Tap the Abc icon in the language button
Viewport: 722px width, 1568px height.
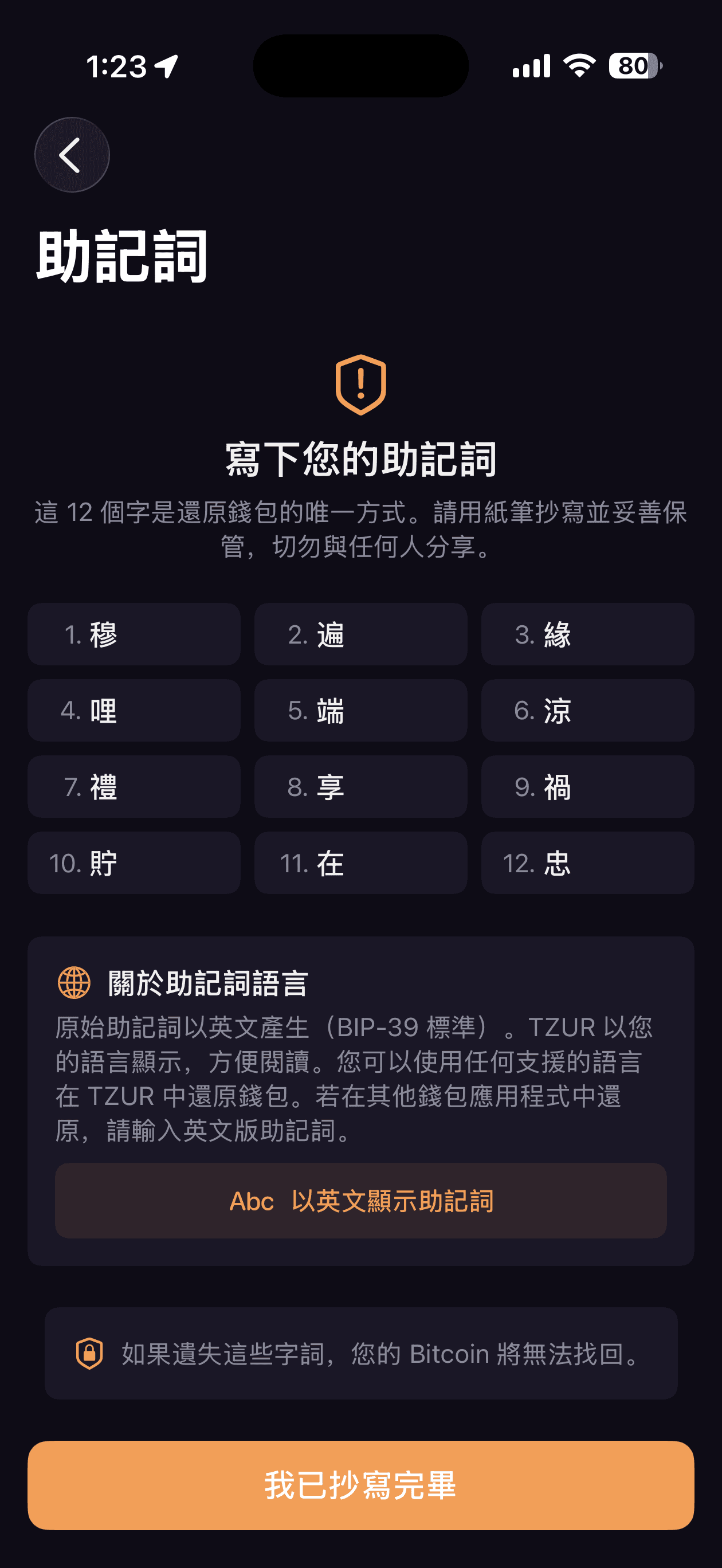[252, 1201]
